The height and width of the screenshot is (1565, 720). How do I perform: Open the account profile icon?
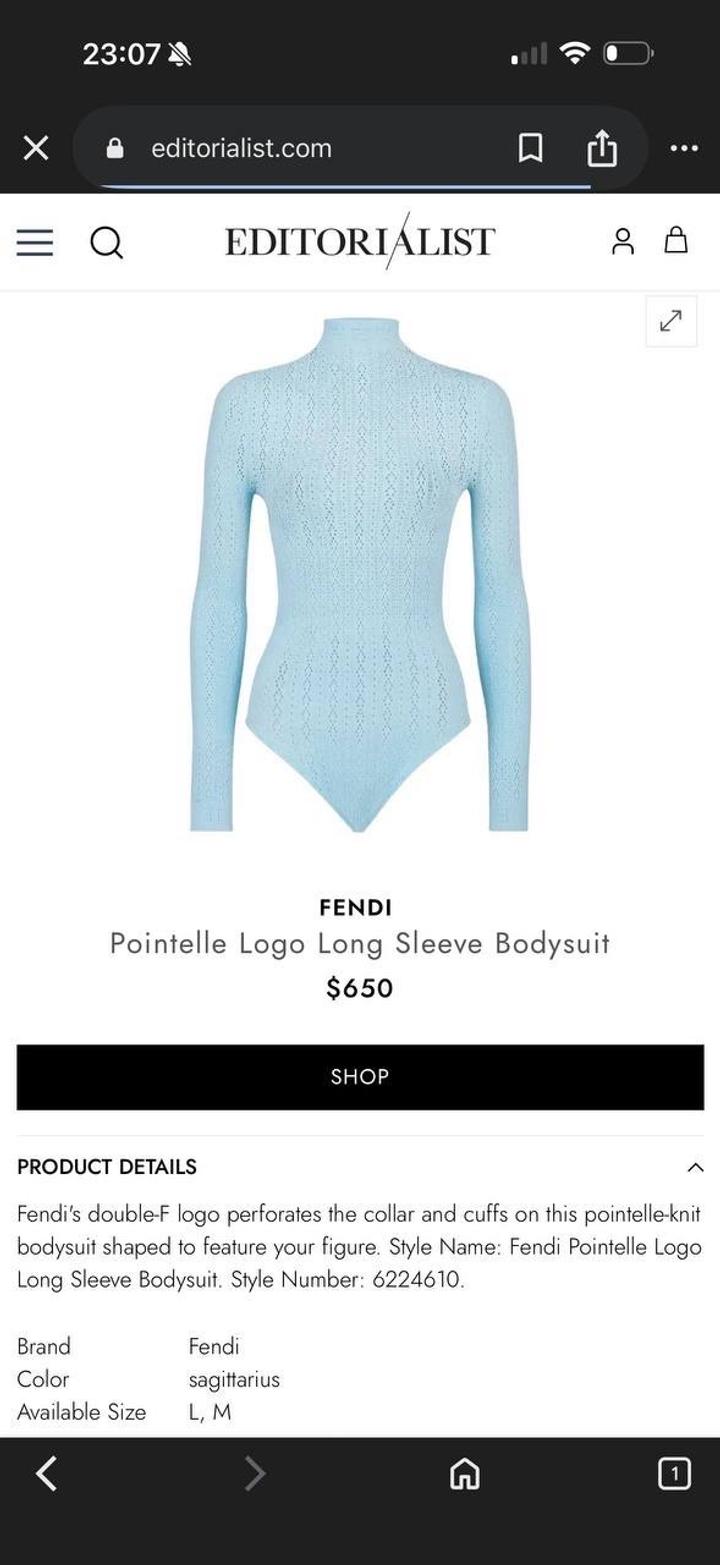623,241
